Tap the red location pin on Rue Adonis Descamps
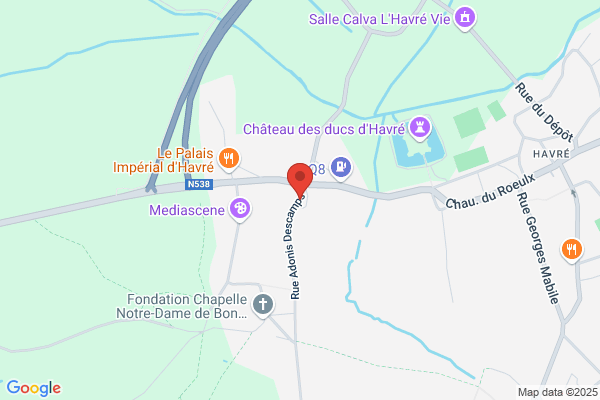Image resolution: width=600 pixels, height=400 pixels. tap(300, 180)
